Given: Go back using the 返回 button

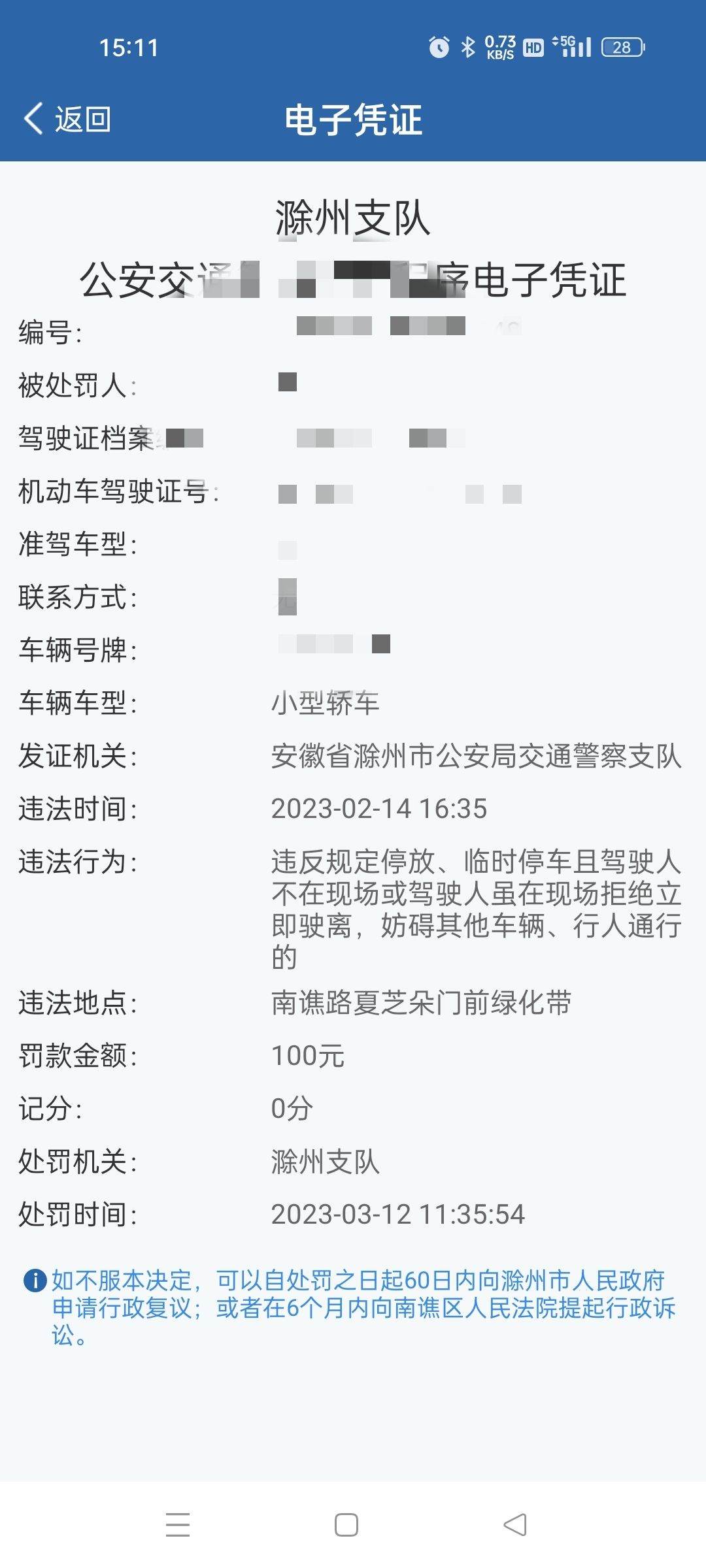Looking at the screenshot, I should [x=68, y=120].
